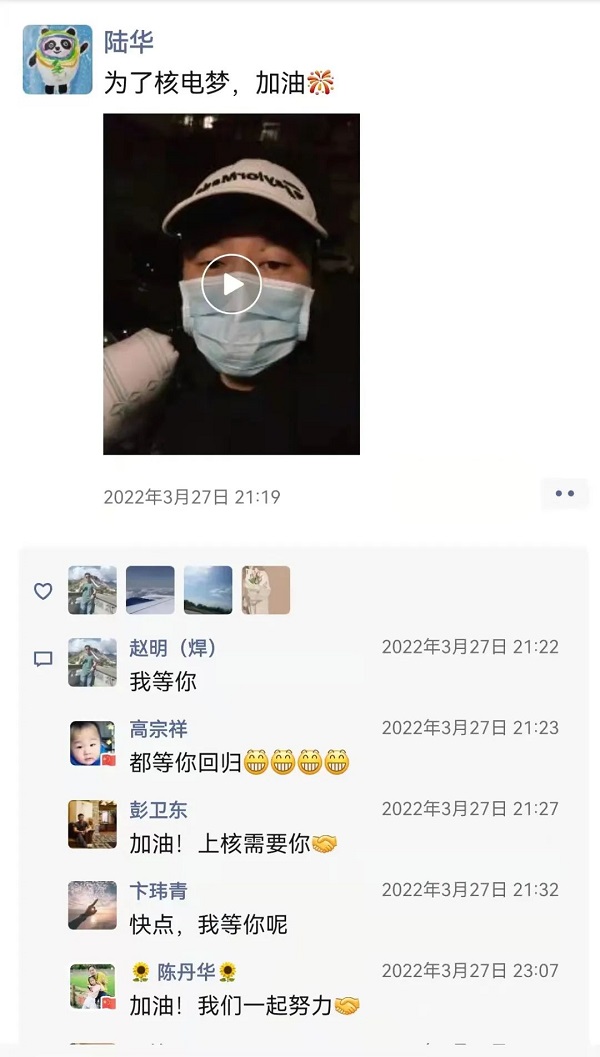Open 陆华's profile avatar
Screen dimensions: 600x1057
pyautogui.click(x=57, y=59)
